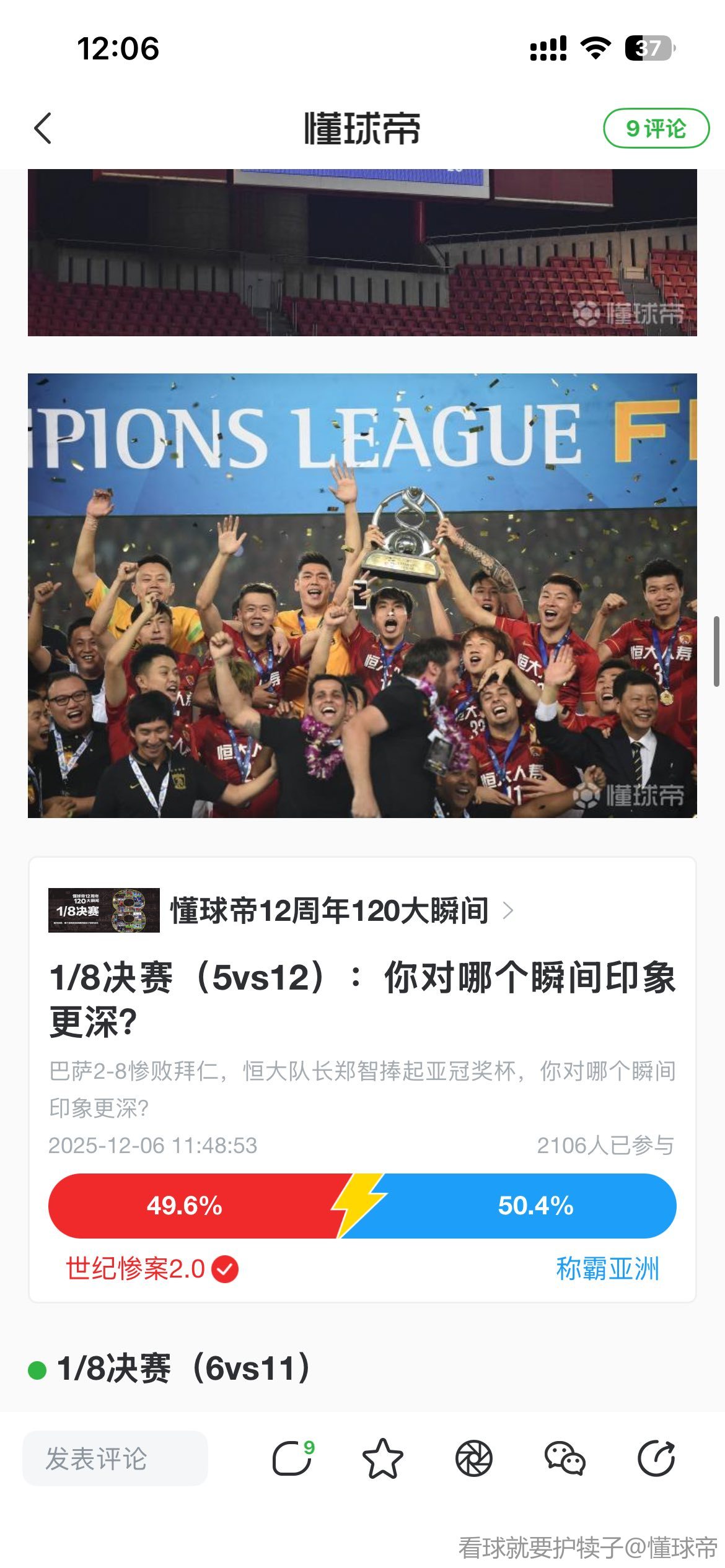The width and height of the screenshot is (725, 1568).
Task: Open the stadium stands photo
Action: 362,253
